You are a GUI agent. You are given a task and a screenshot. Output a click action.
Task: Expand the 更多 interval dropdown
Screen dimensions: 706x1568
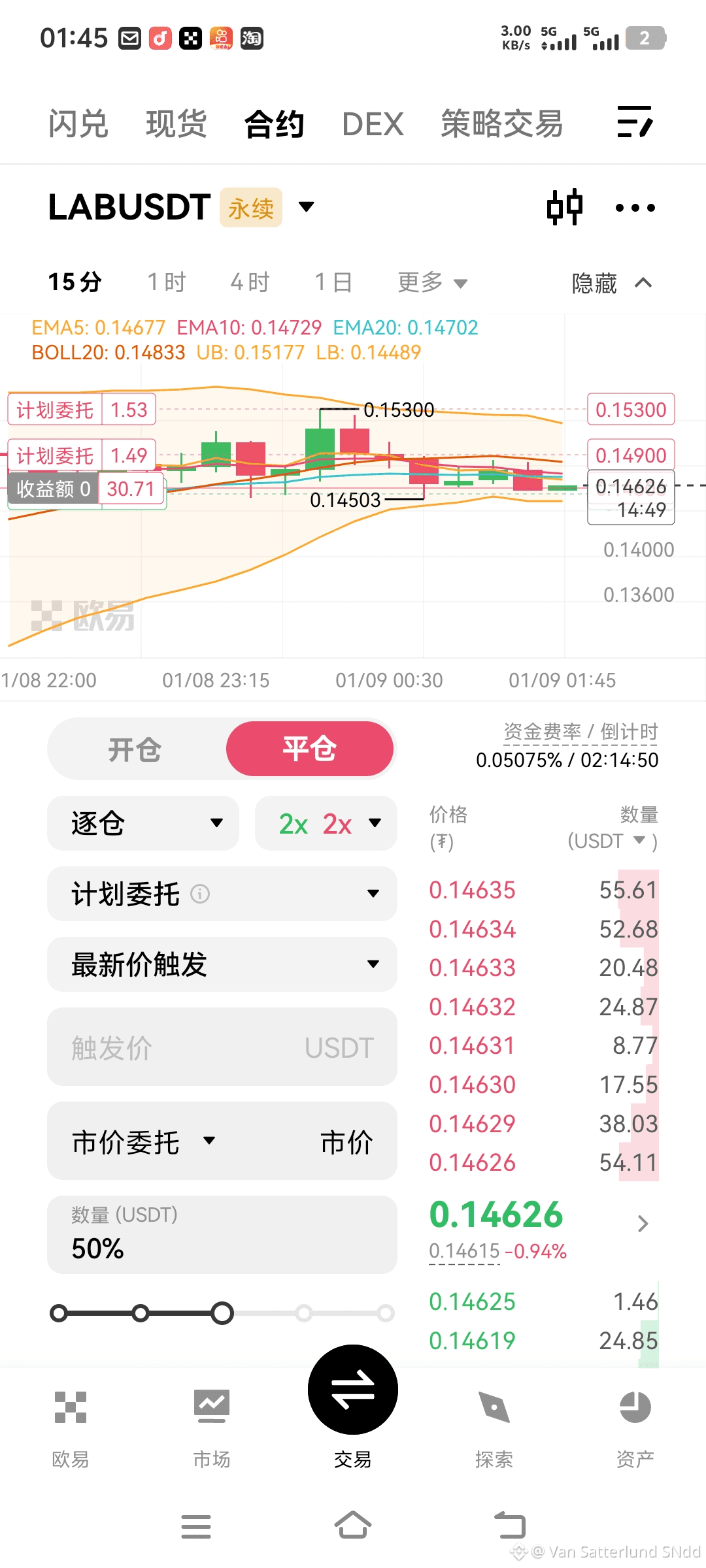[432, 282]
